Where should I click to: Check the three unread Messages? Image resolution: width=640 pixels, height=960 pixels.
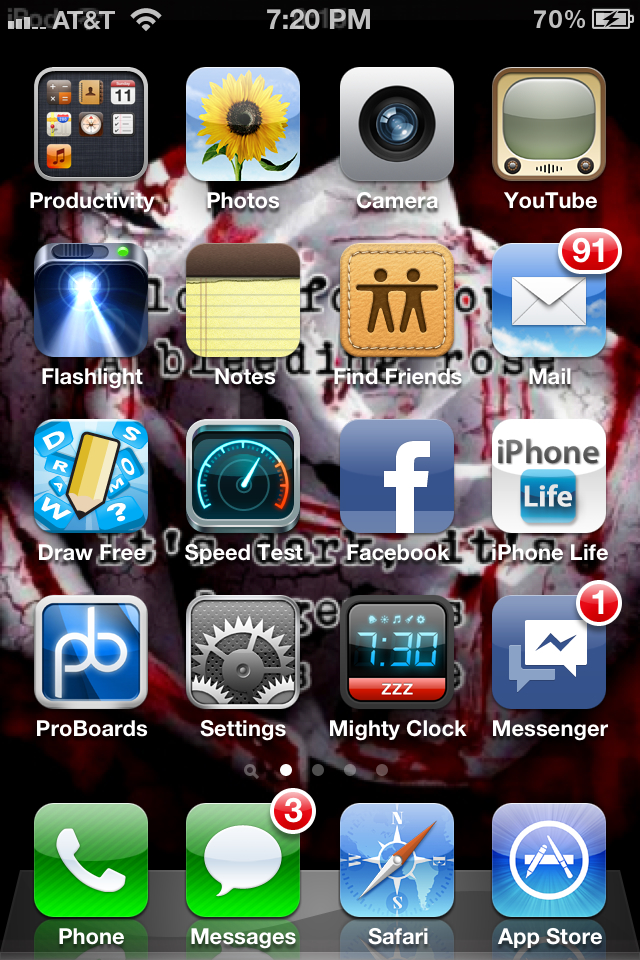point(243,860)
